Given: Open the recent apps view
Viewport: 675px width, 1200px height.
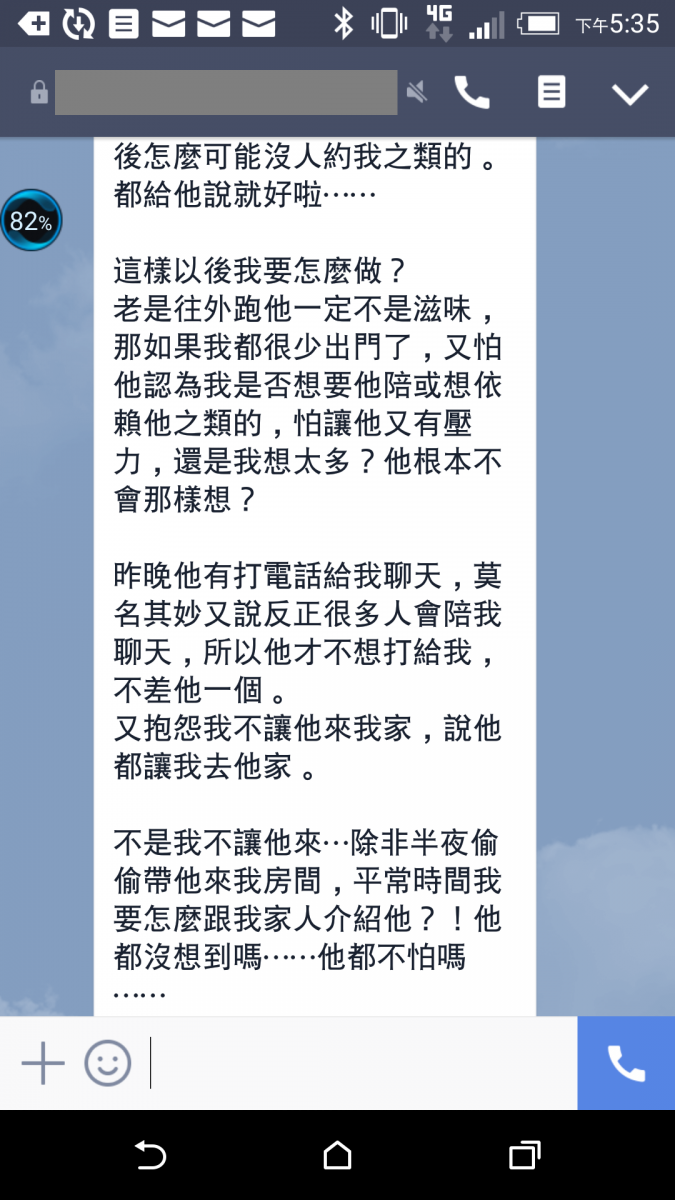Looking at the screenshot, I should (524, 1155).
